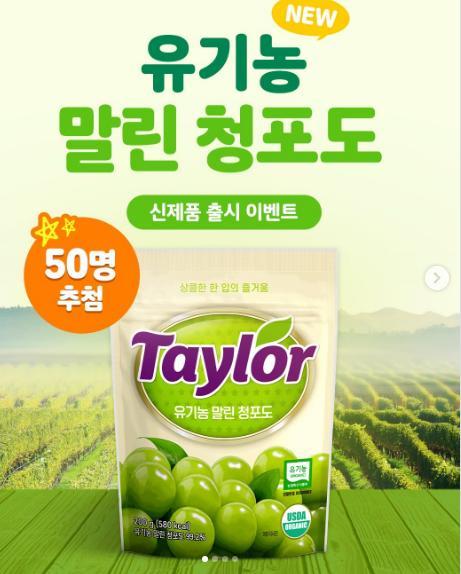Go to the next carousel image arrow
Image resolution: width=461 pixels, height=574 pixels.
(437, 278)
